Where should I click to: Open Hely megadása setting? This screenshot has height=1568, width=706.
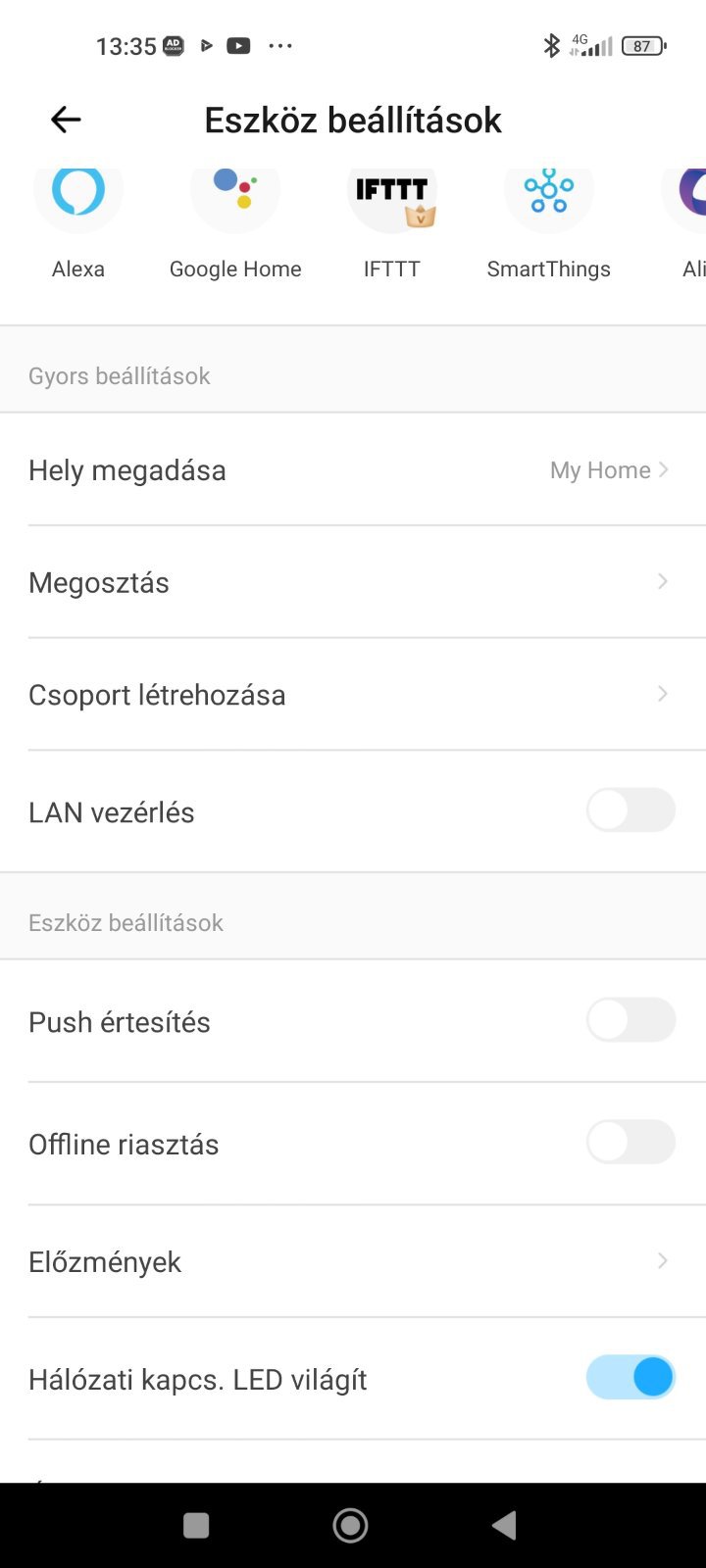(x=353, y=470)
